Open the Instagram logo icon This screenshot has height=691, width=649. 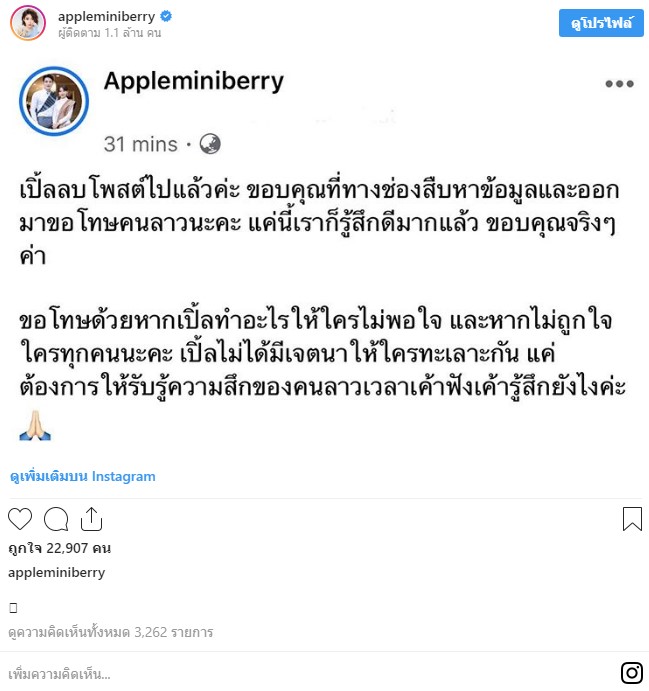[x=632, y=673]
